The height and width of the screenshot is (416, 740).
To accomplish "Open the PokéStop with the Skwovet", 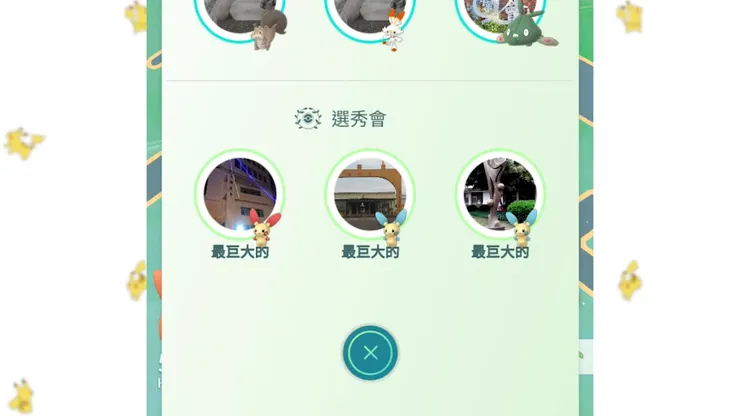I will tap(240, 14).
